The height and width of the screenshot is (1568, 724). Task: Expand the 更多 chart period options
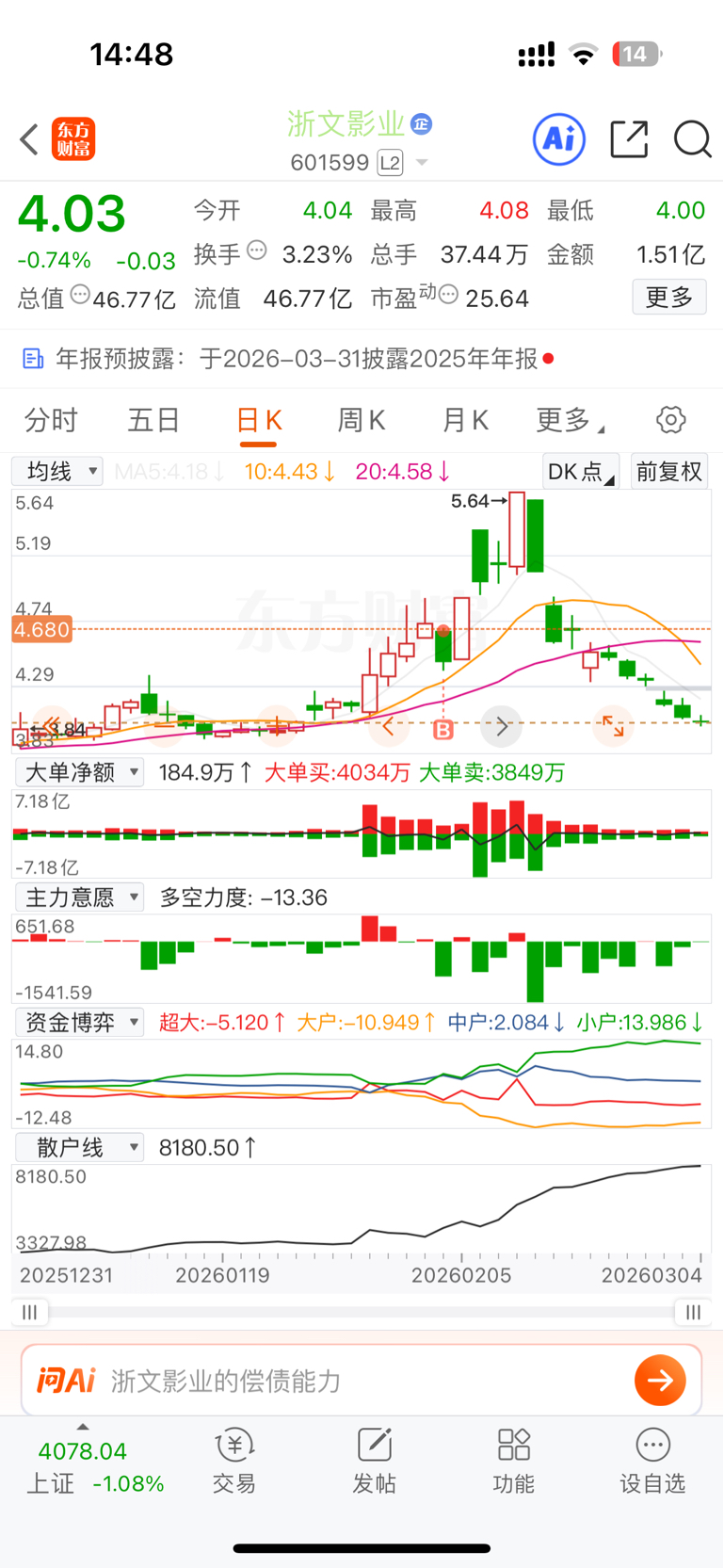(569, 420)
